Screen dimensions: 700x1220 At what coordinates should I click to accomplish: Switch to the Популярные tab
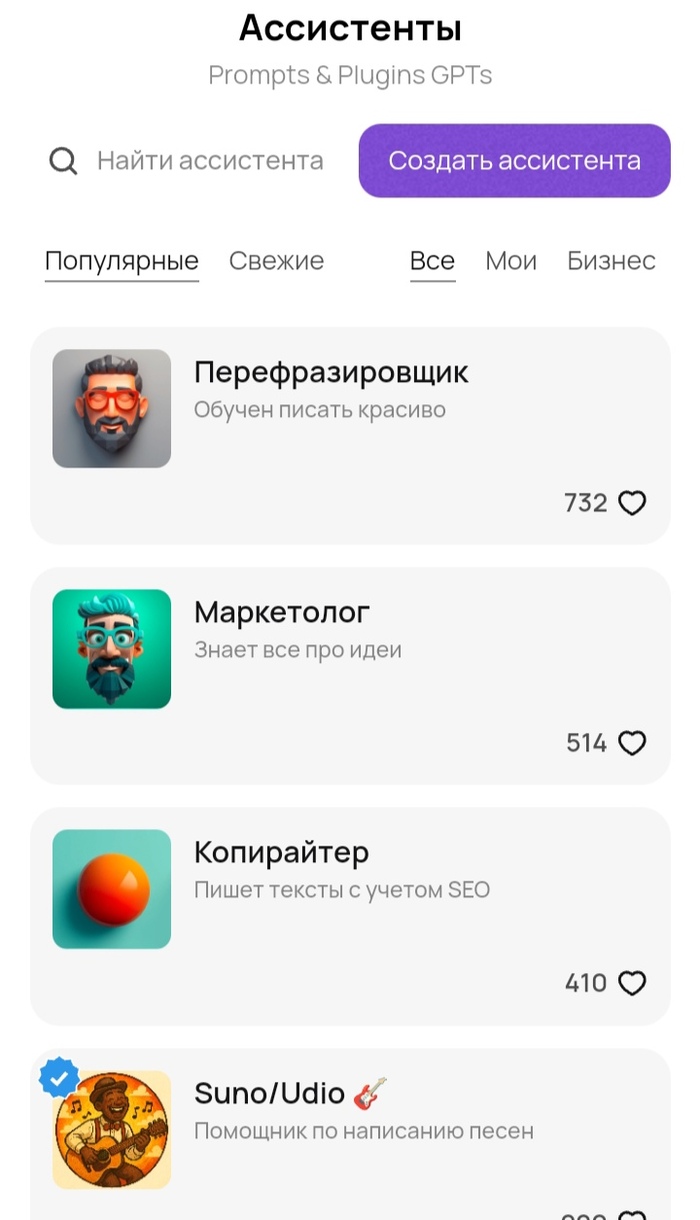[122, 261]
